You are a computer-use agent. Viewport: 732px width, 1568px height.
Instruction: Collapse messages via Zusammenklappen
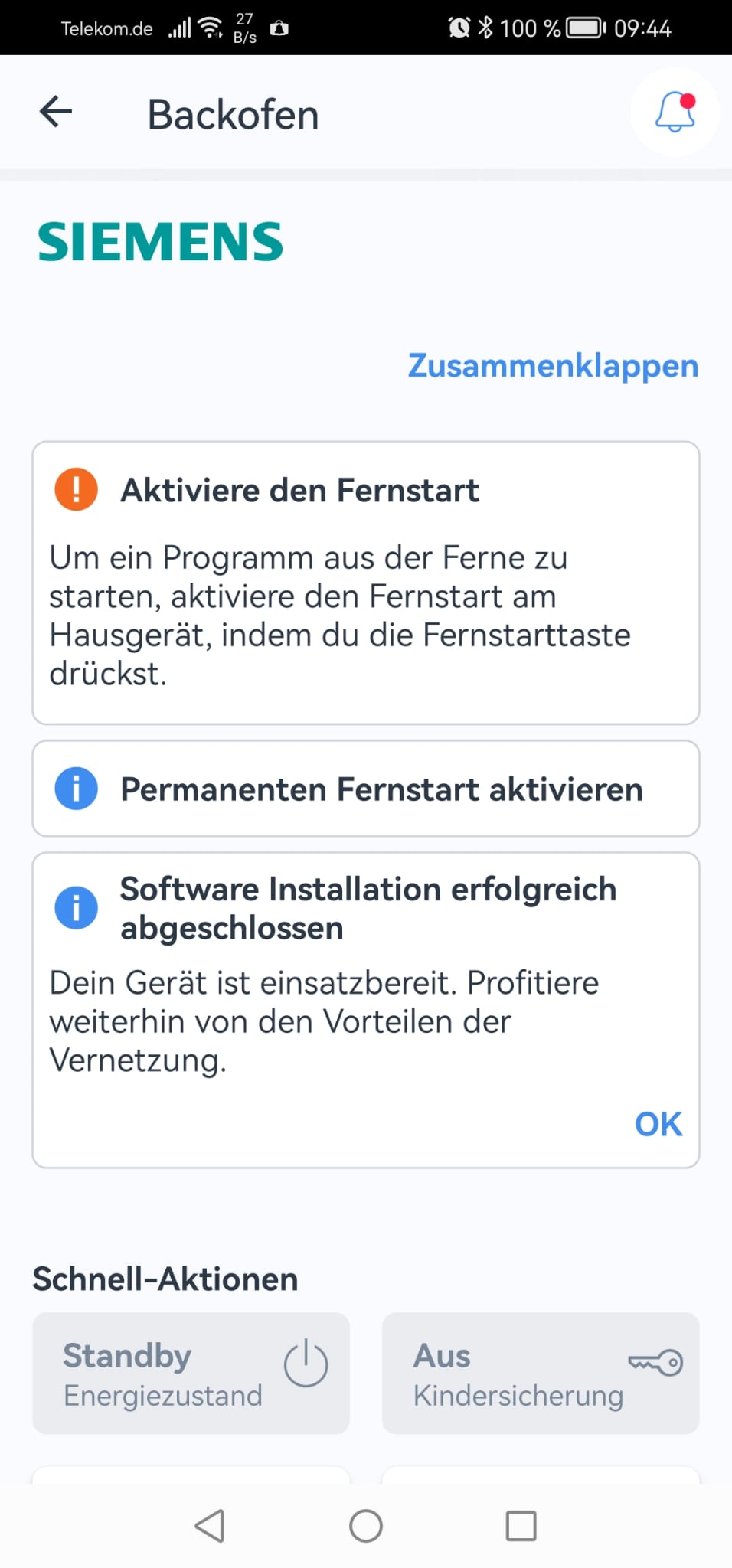552,366
